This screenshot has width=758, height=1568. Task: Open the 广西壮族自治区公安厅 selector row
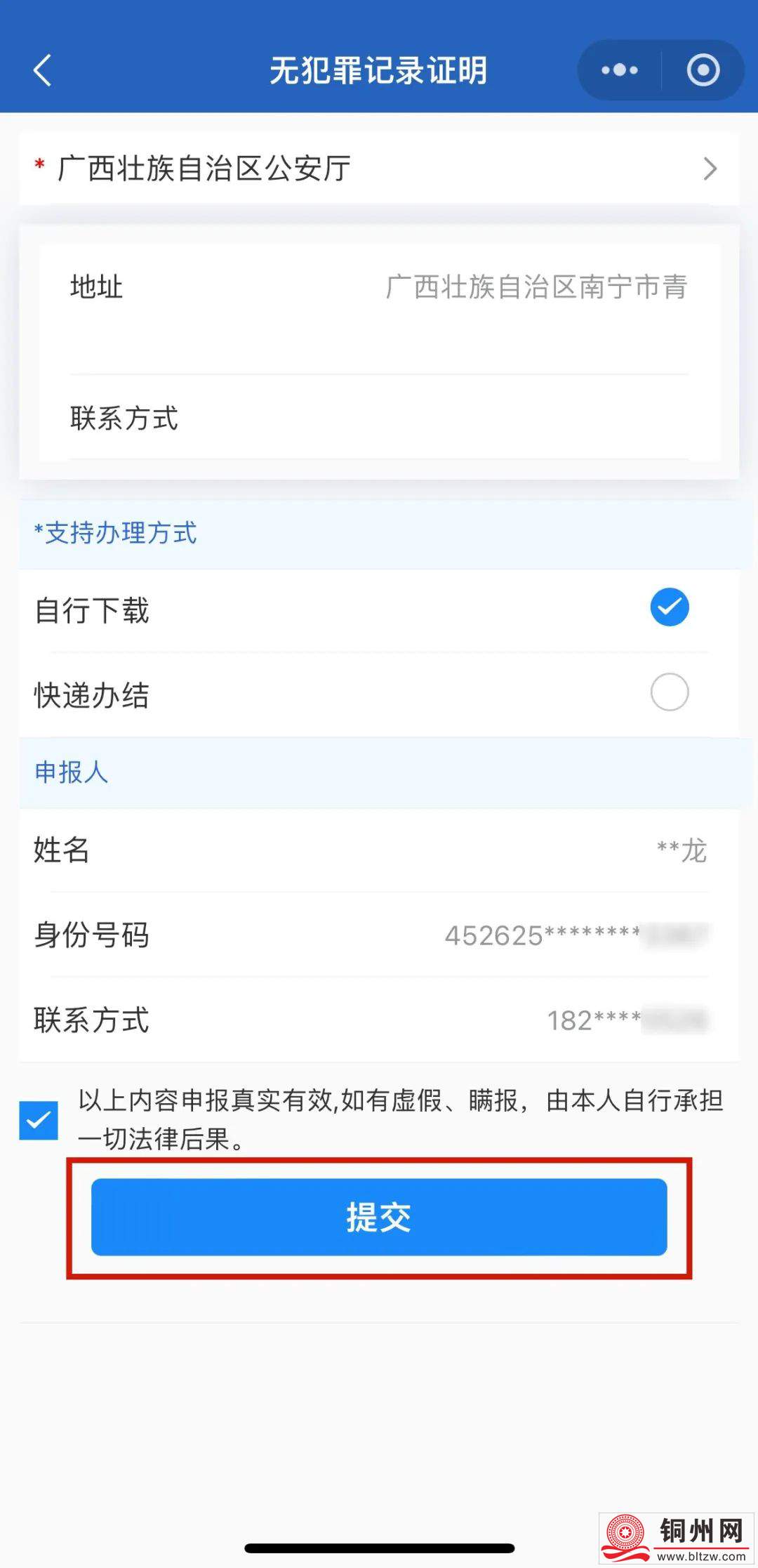click(379, 169)
